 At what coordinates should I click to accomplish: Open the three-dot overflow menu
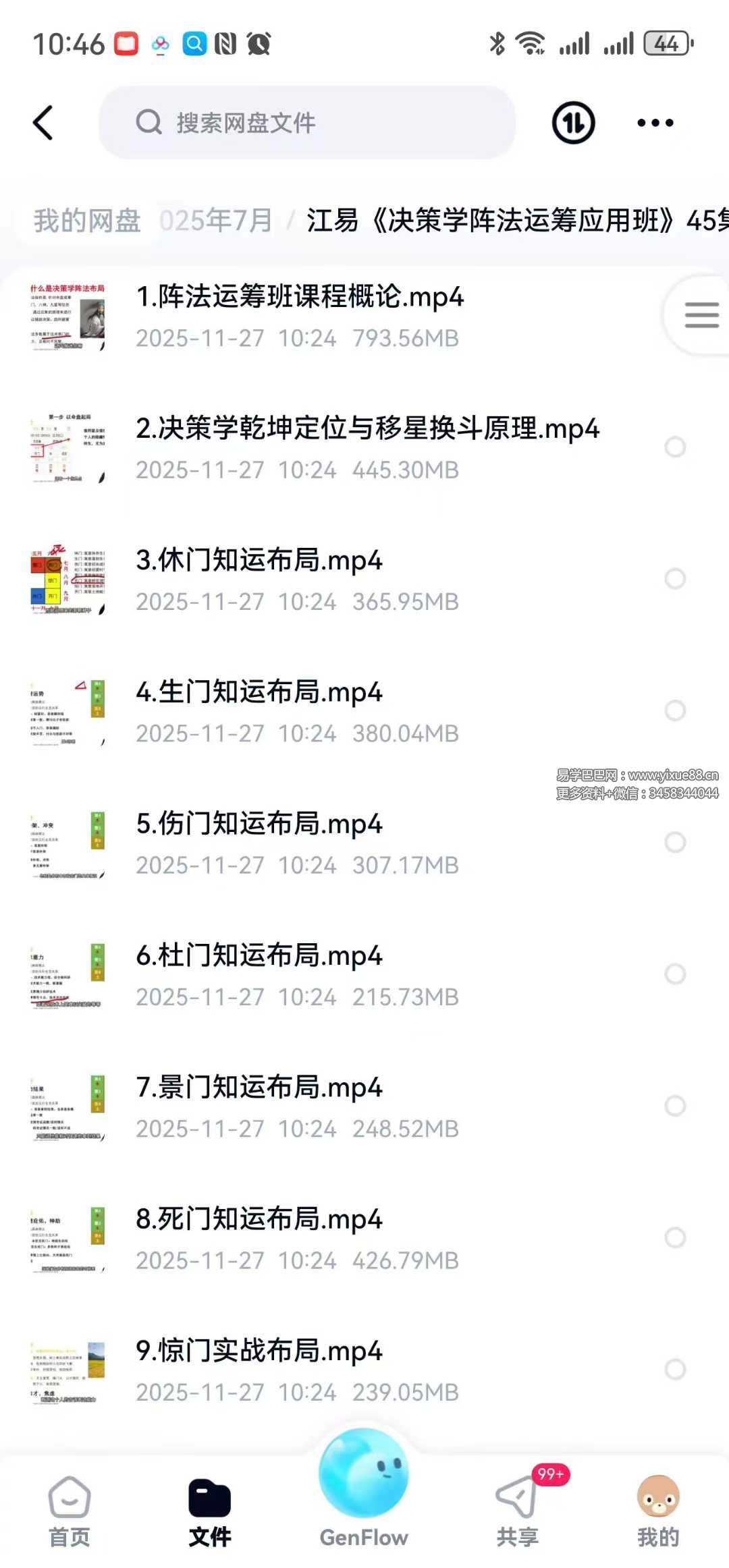pos(655,123)
